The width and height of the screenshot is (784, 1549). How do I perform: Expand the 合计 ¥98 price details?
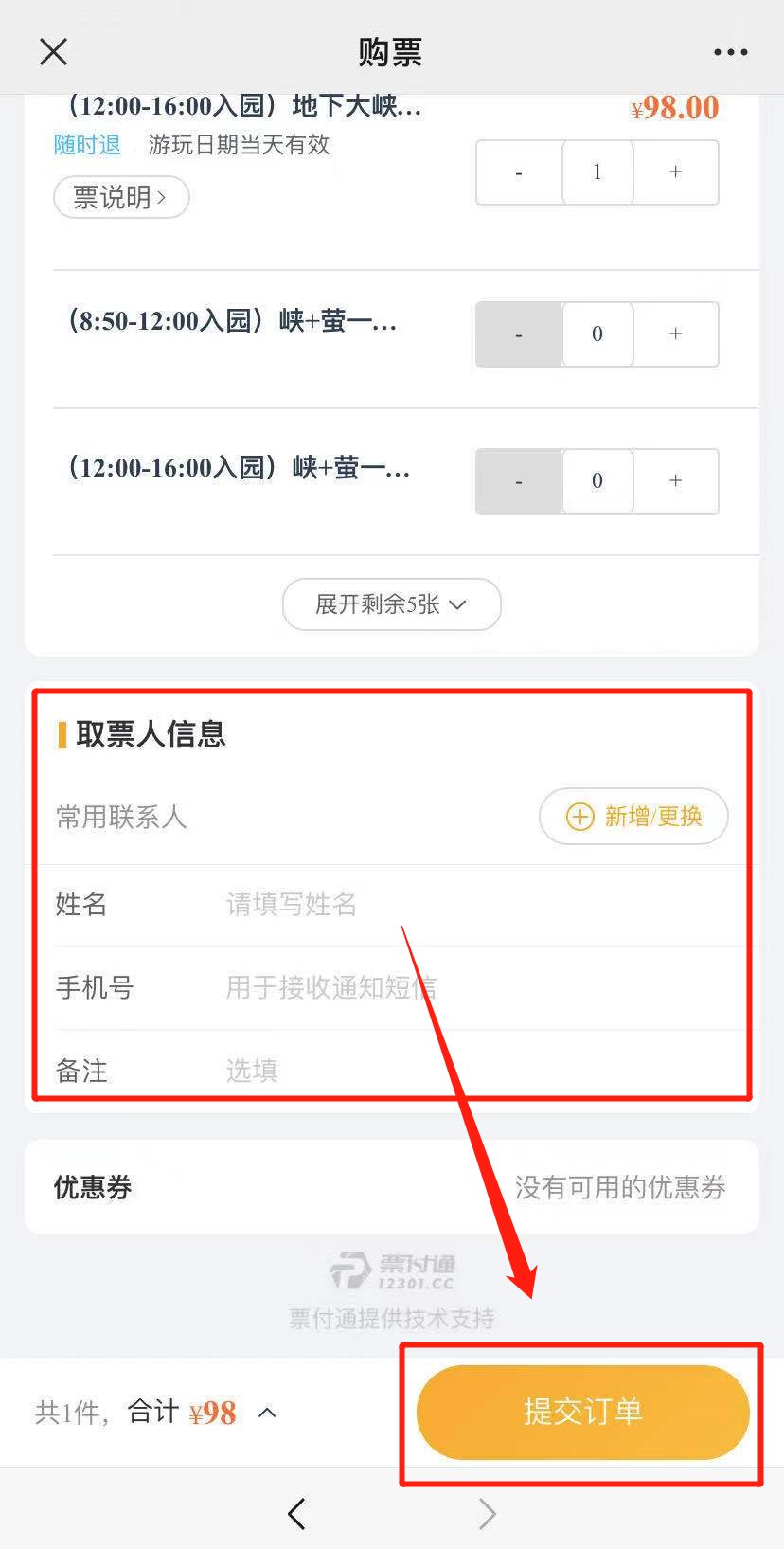coord(268,1413)
